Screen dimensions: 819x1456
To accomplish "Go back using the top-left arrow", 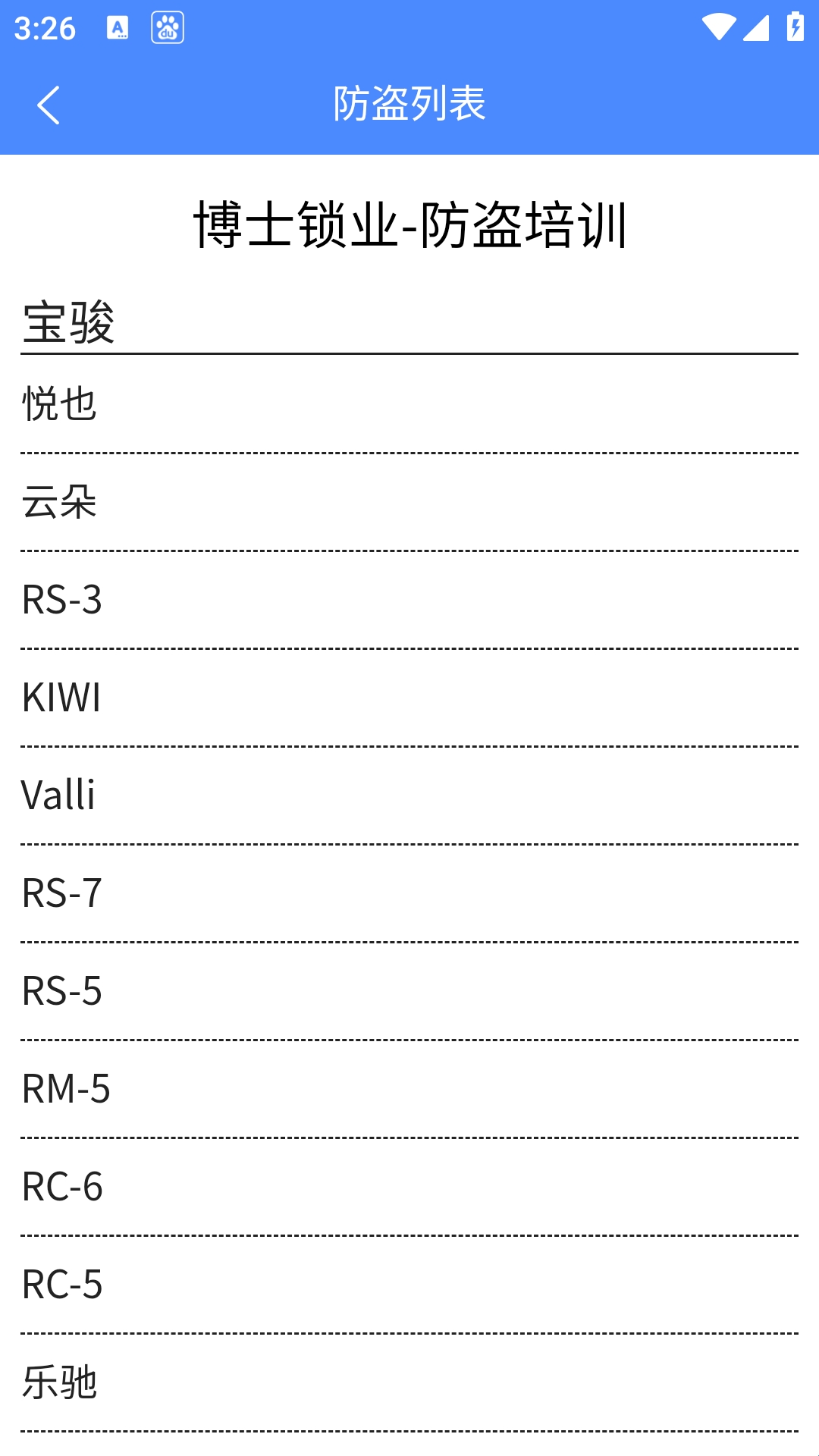I will tap(48, 105).
